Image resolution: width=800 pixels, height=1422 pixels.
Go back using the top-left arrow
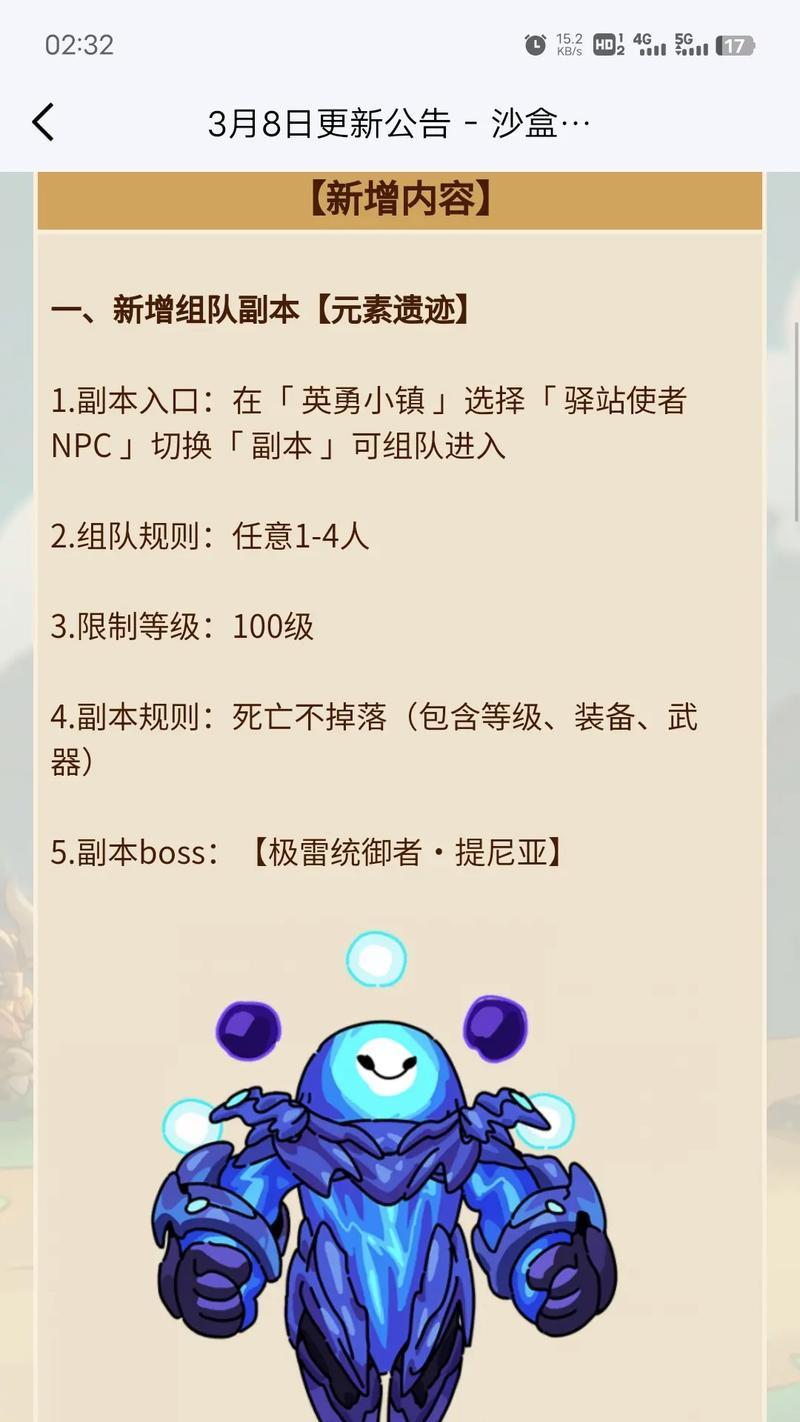coord(42,123)
